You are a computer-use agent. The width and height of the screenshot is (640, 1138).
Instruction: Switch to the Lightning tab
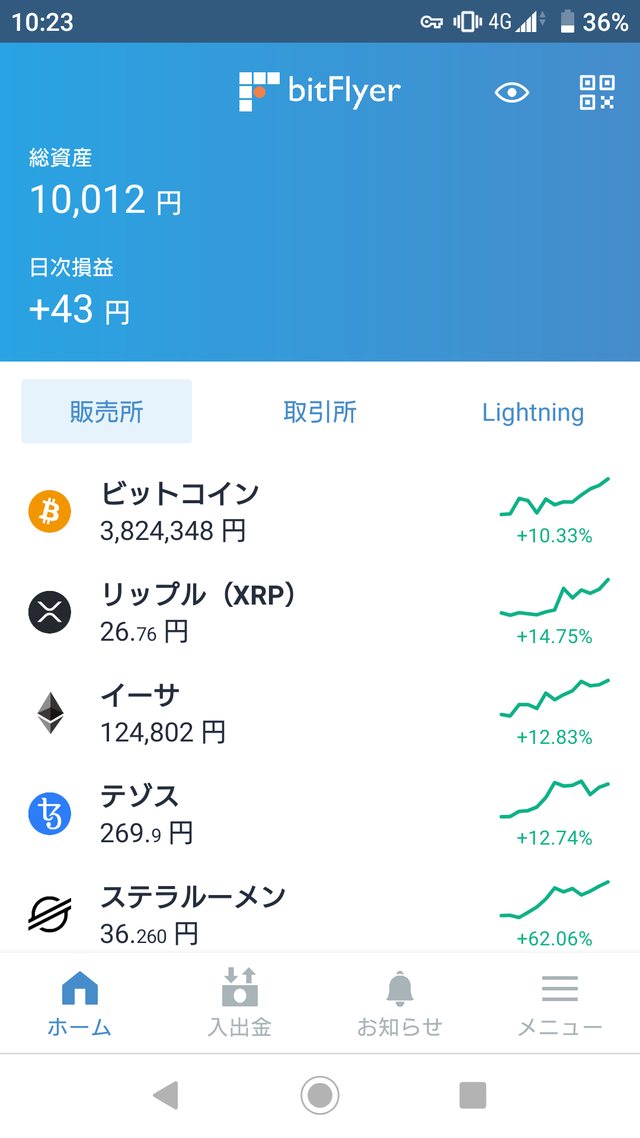tap(532, 411)
